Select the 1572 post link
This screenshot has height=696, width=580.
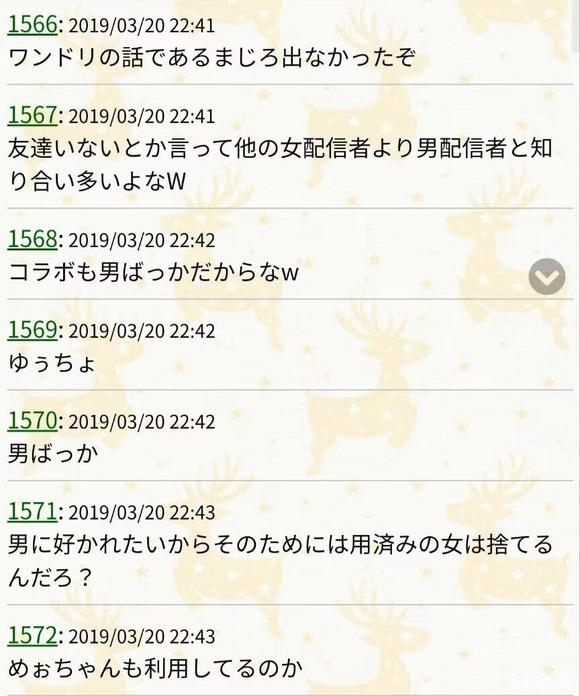(33, 636)
